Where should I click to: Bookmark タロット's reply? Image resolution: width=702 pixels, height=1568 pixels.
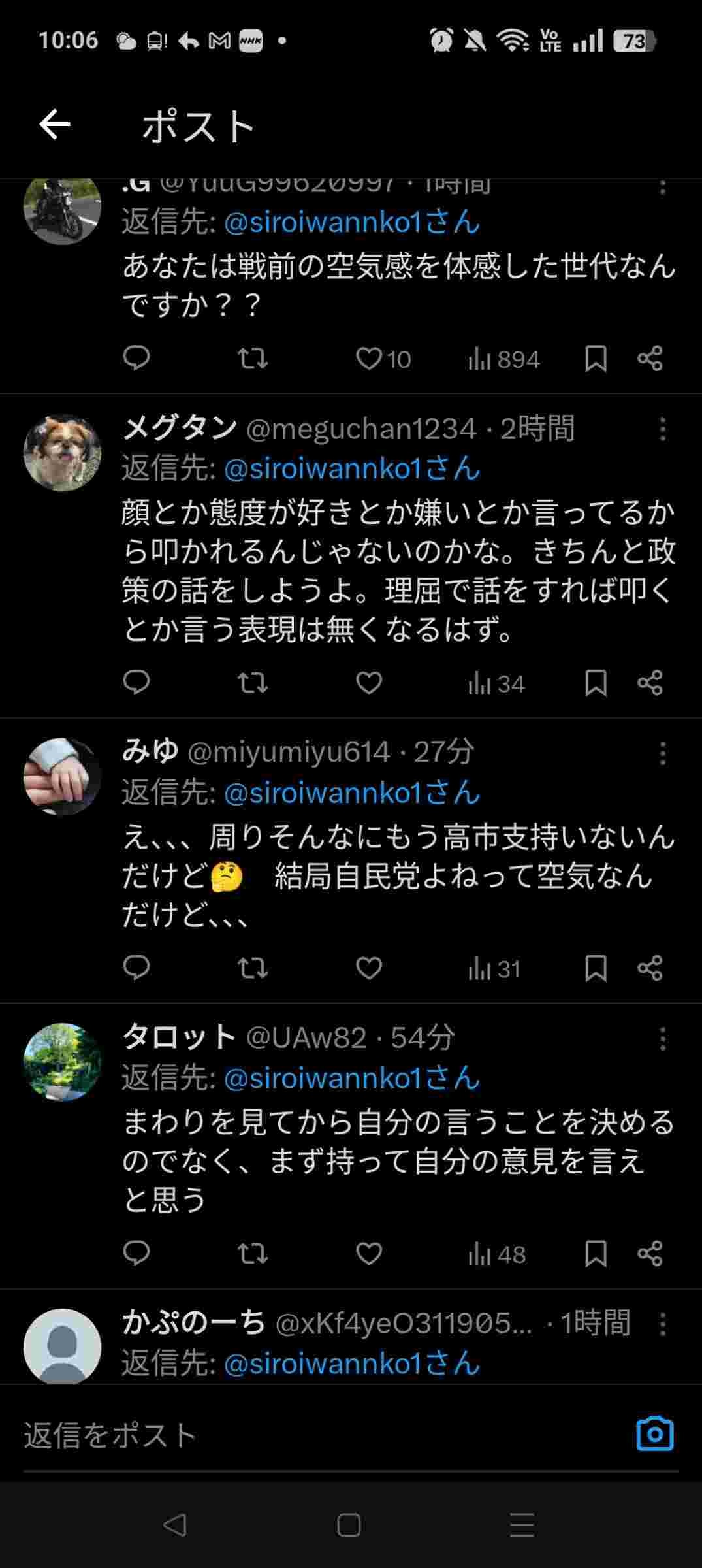pos(595,1253)
